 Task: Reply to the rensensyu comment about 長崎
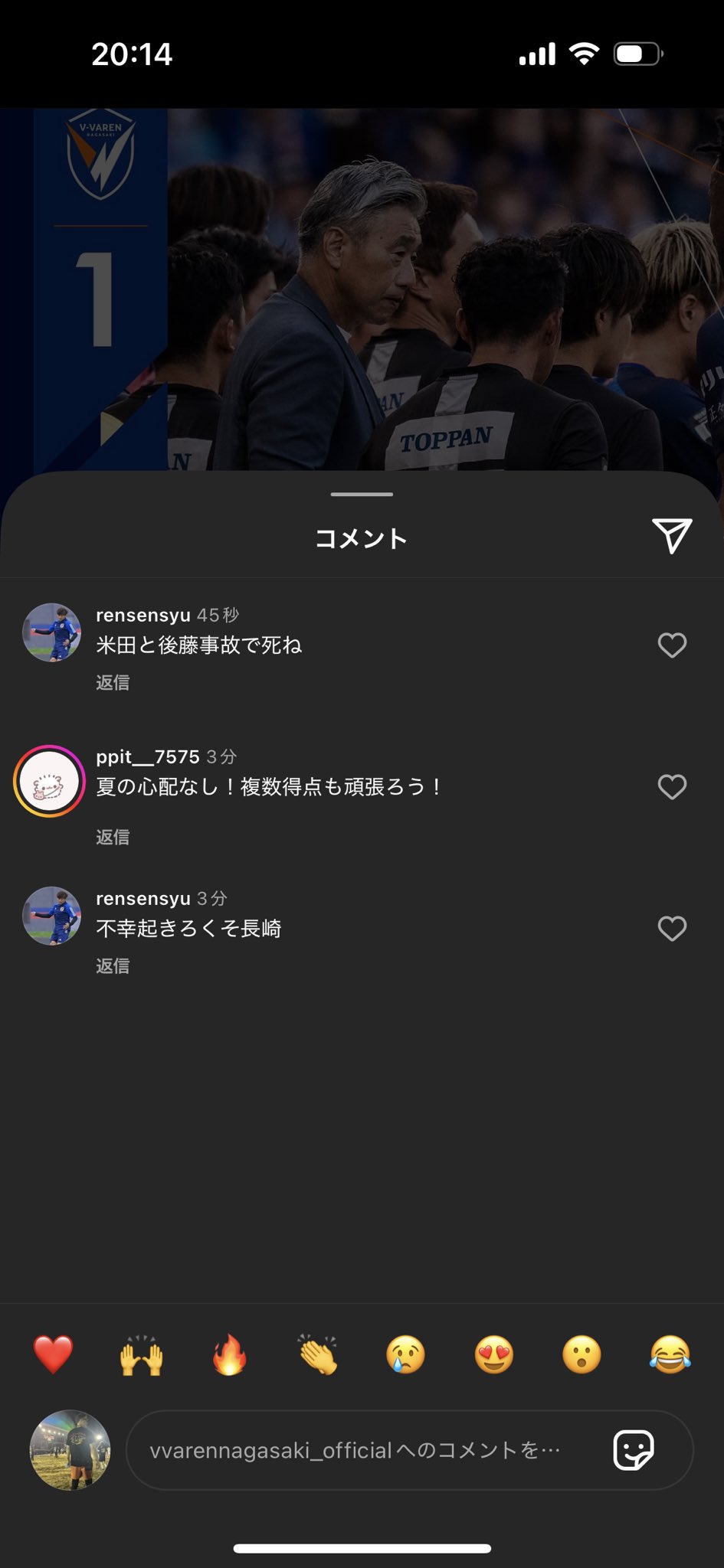pyautogui.click(x=113, y=966)
